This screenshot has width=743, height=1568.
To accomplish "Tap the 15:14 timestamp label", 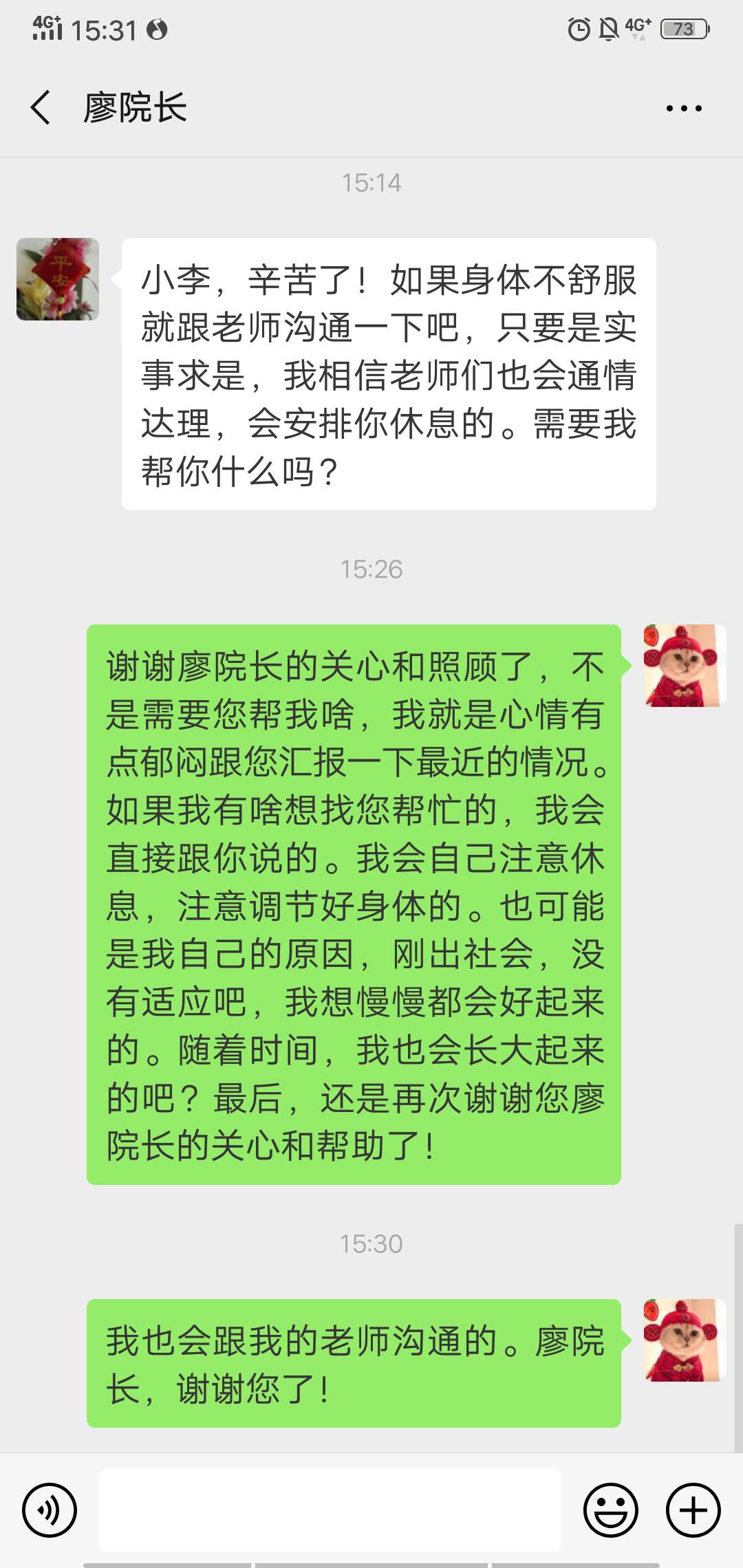I will 371,183.
